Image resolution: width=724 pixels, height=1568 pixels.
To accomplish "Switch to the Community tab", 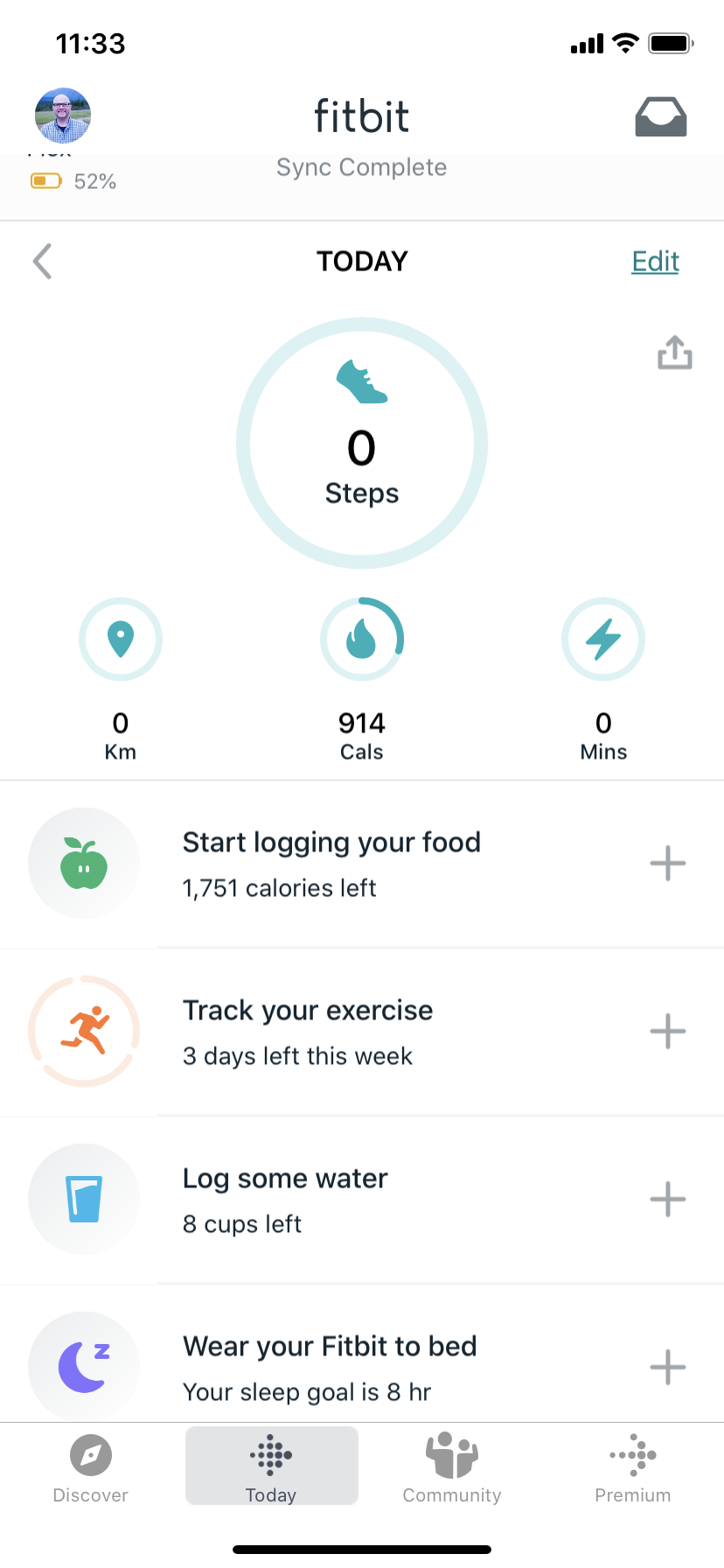I will coord(452,1468).
